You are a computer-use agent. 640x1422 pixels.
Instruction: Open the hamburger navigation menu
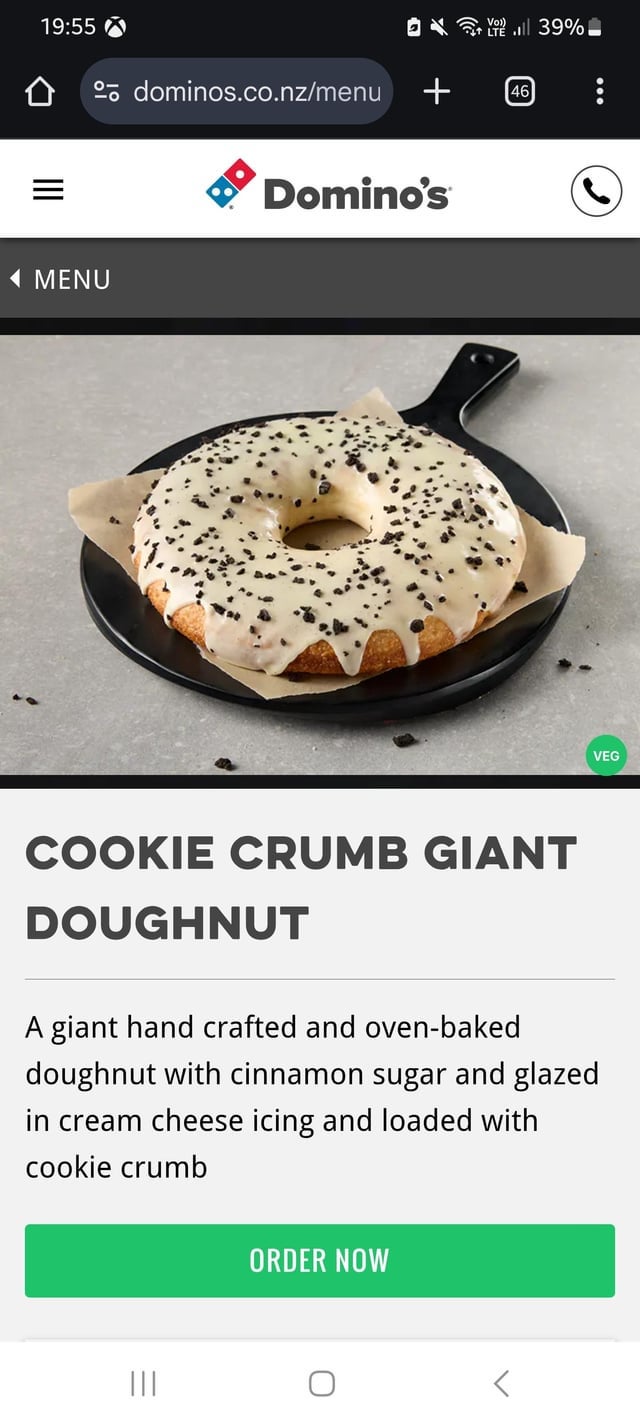click(x=48, y=190)
